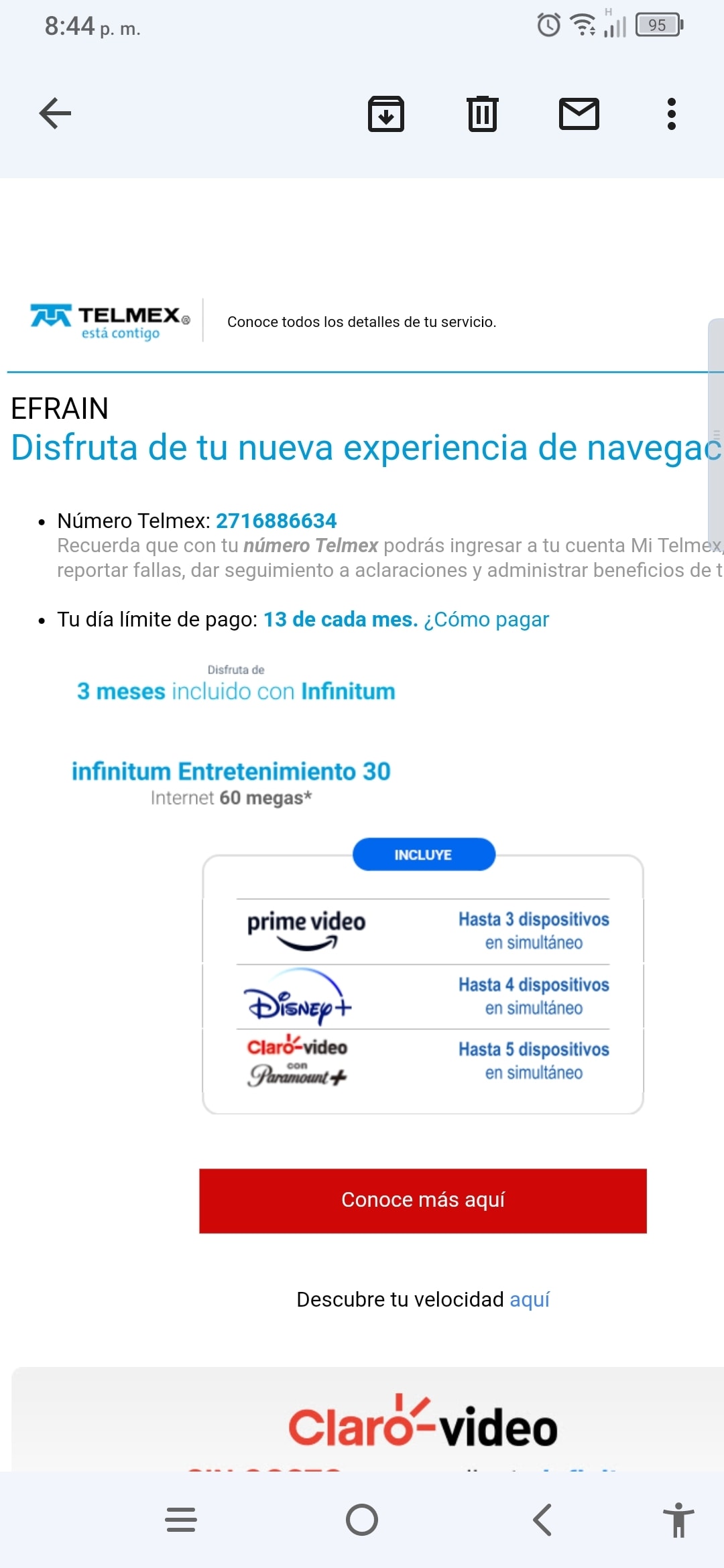Open the accessibility shortcut button
The image size is (724, 1568).
click(x=678, y=1520)
